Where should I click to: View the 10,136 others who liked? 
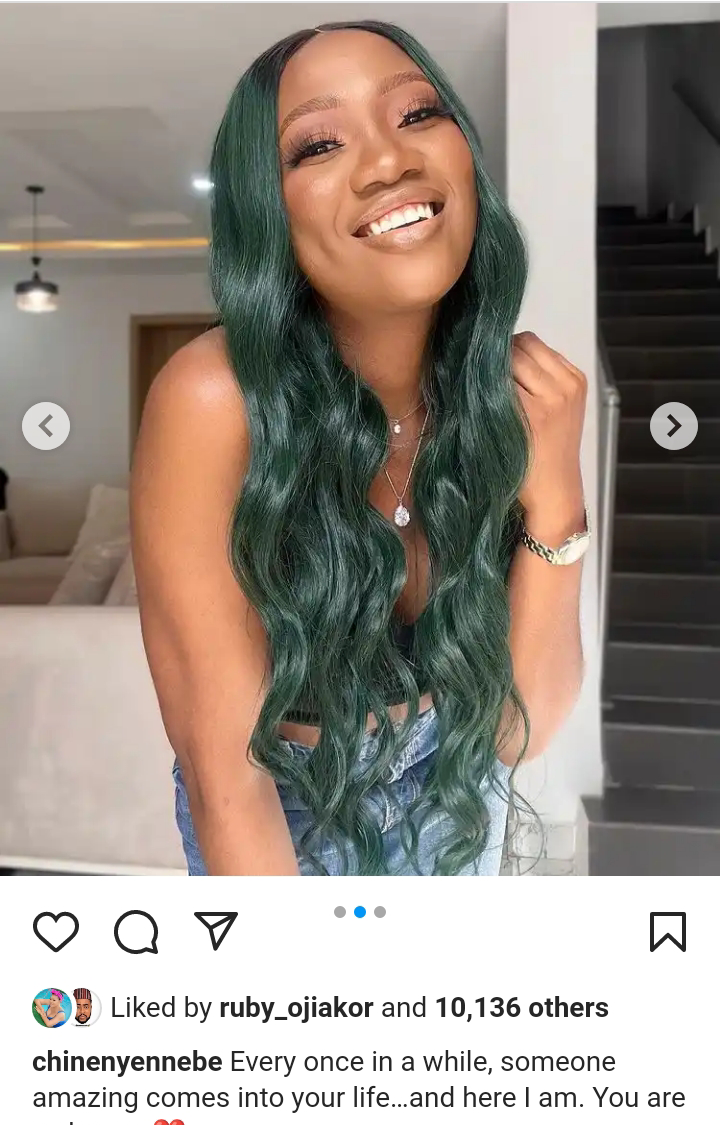click(521, 1008)
